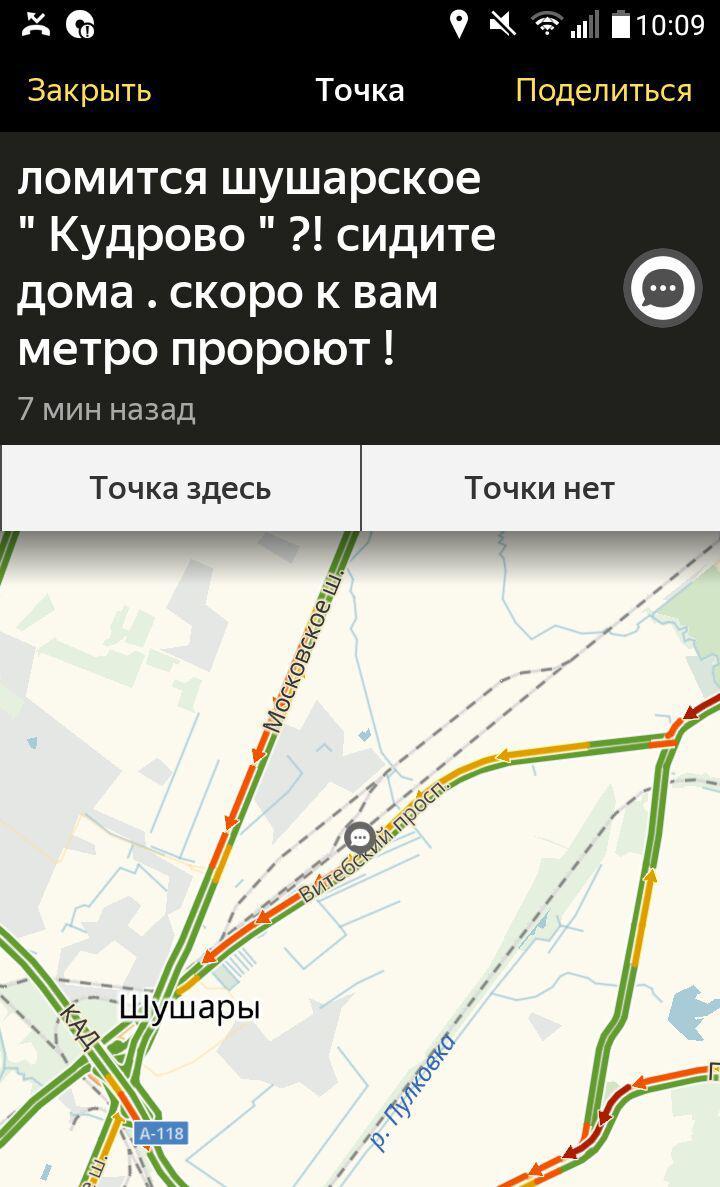This screenshot has width=720, height=1187.
Task: Report with Точки нет button
Action: pos(539,488)
